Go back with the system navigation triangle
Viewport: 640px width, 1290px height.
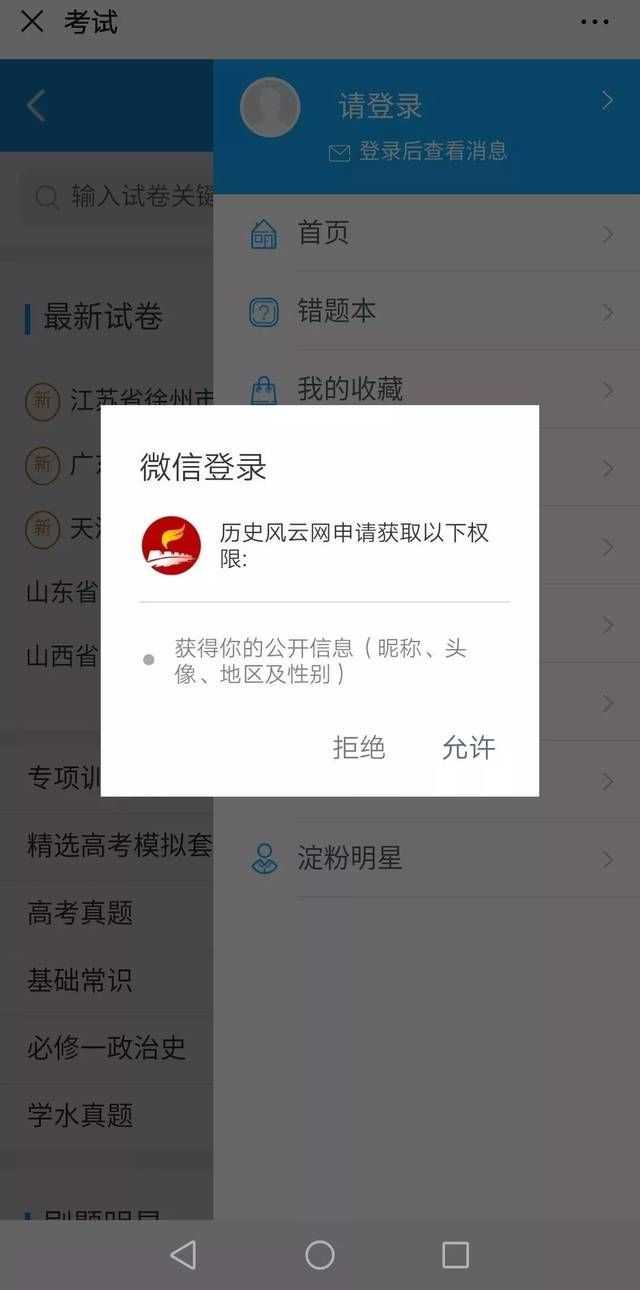tap(183, 1255)
